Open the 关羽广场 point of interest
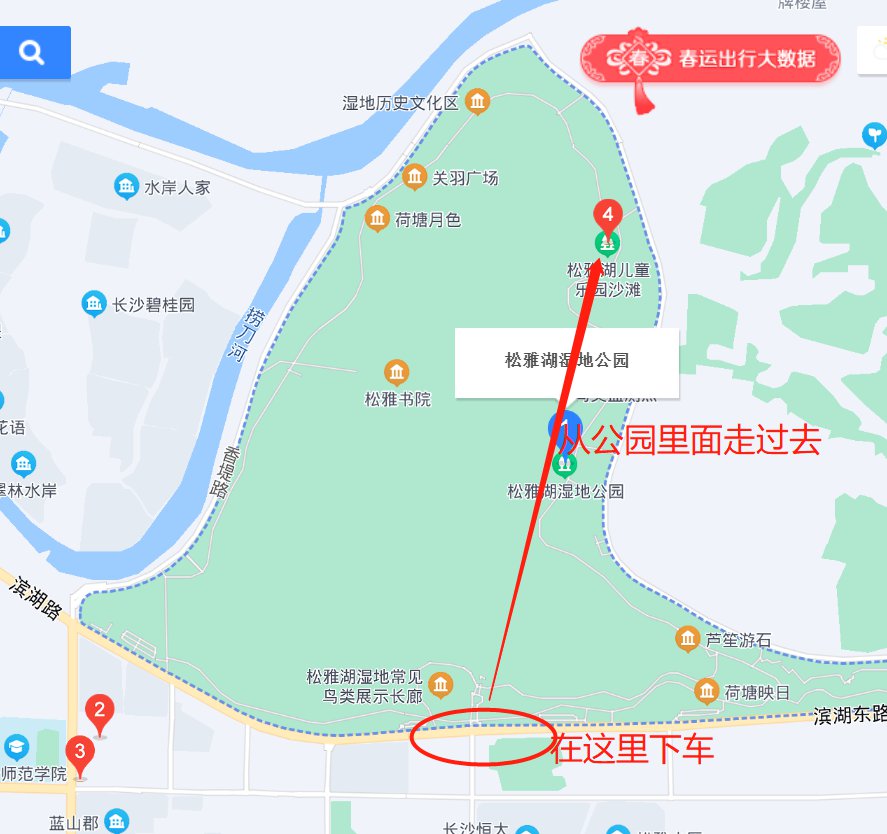 415,178
